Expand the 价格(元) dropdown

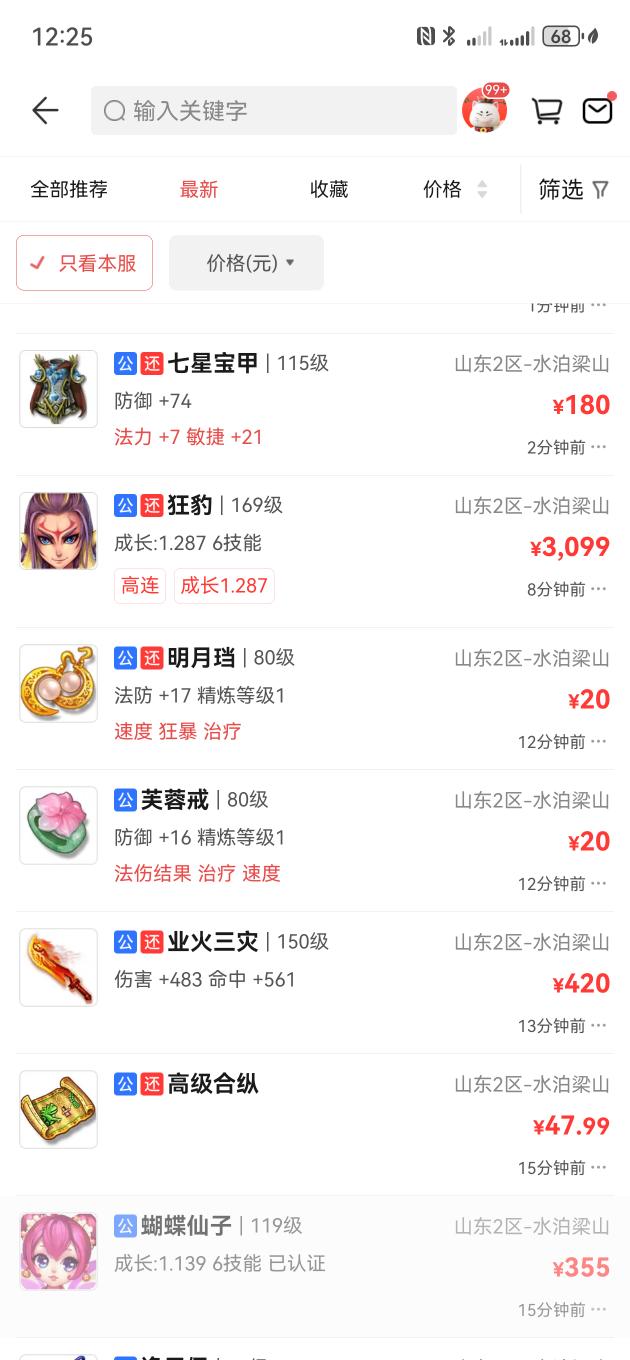(246, 263)
